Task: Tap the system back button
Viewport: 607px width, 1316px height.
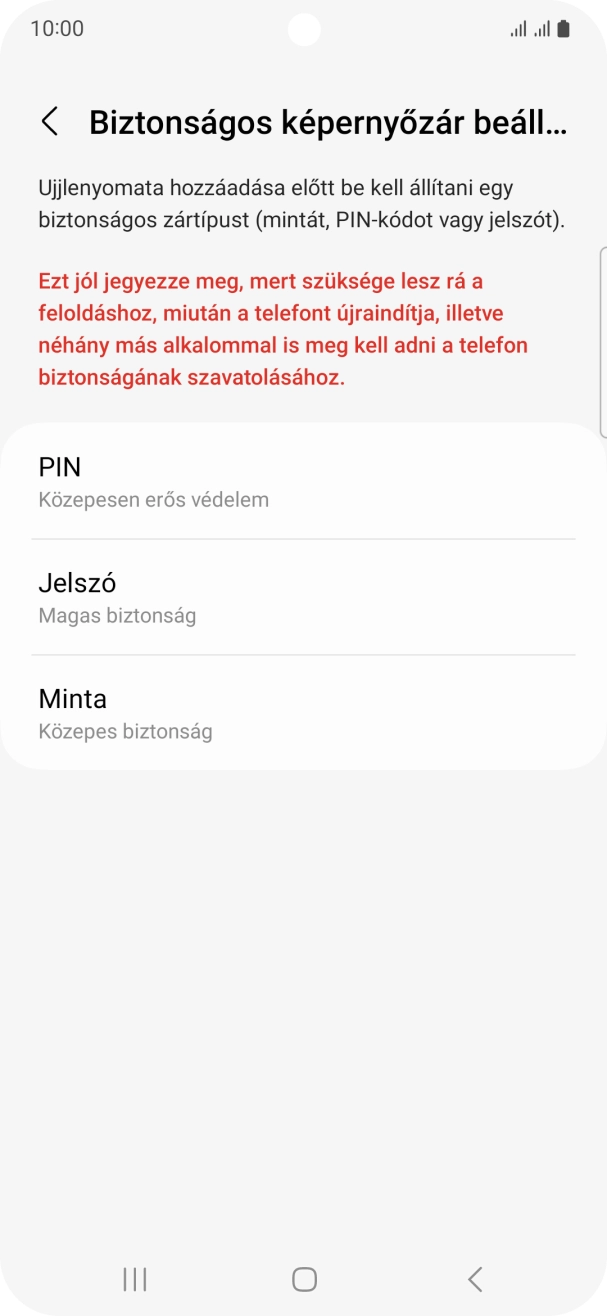Action: click(475, 1278)
